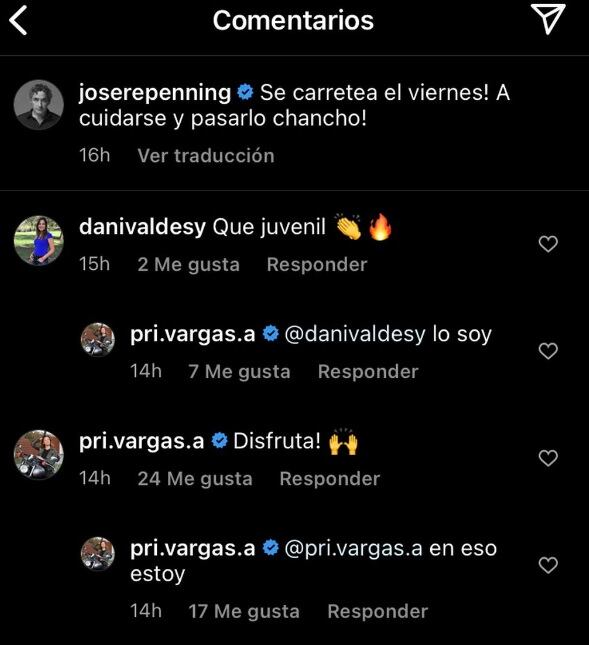The height and width of the screenshot is (645, 589).
Task: Open joserepenning's profile picture
Action: click(x=39, y=105)
